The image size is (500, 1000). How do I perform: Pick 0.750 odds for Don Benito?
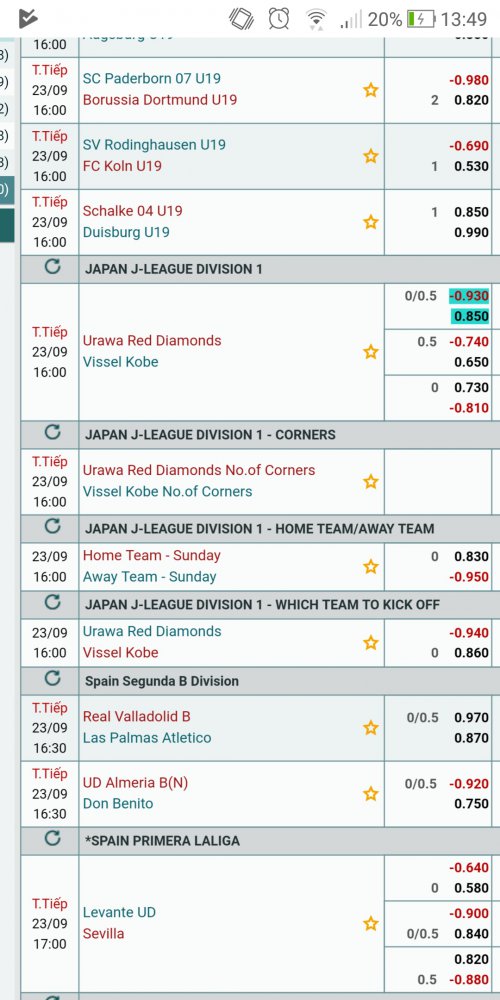[x=471, y=804]
